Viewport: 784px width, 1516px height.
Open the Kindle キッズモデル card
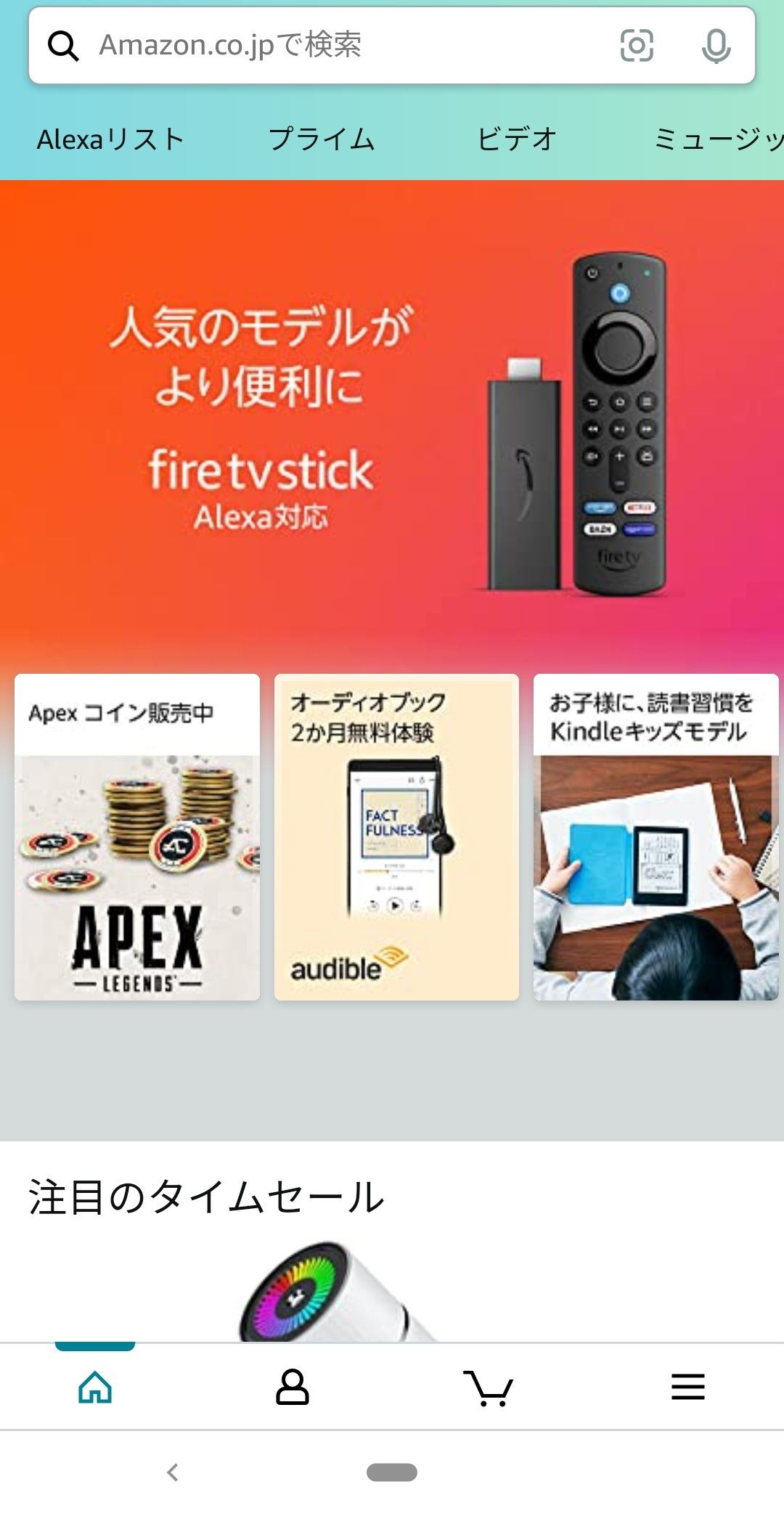point(656,837)
